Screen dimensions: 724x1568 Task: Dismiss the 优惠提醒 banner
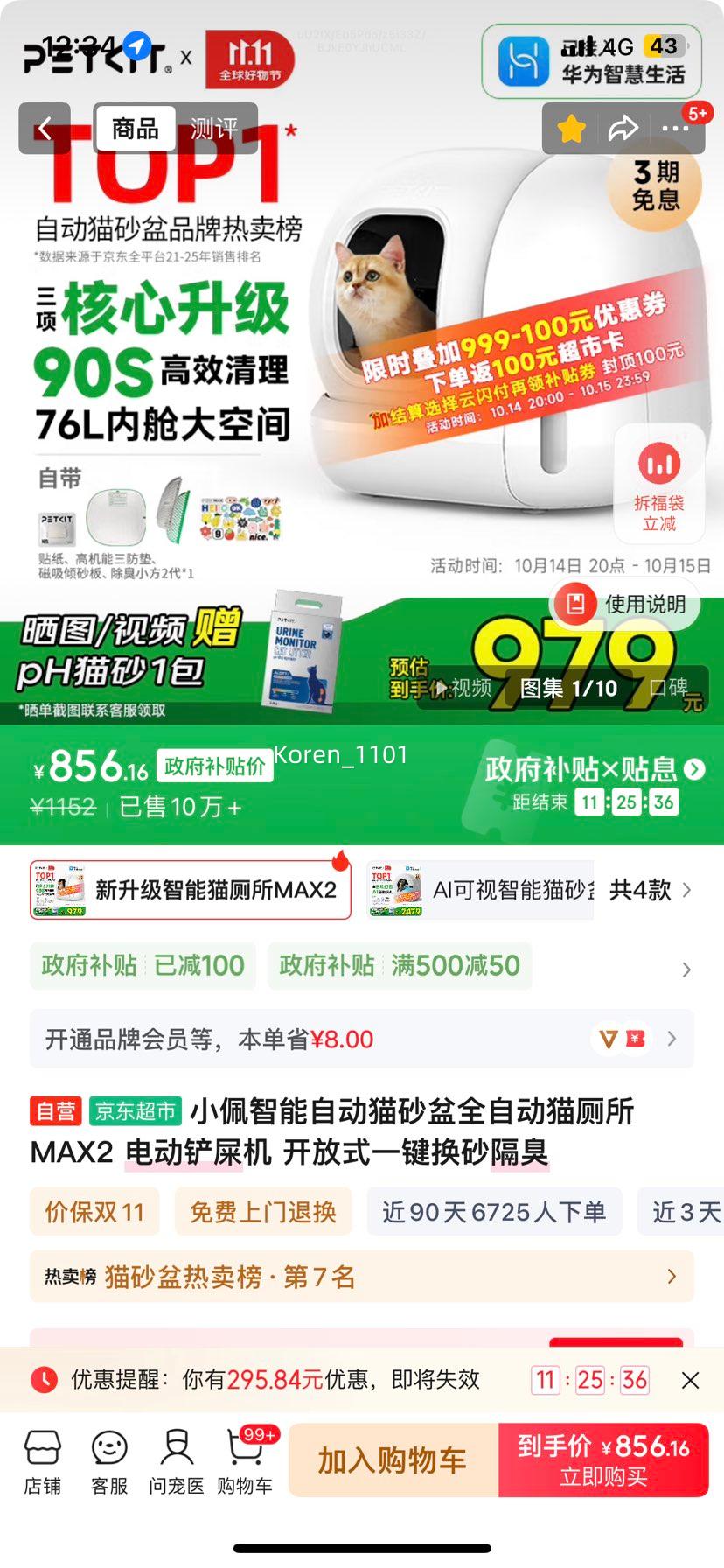pos(690,1380)
